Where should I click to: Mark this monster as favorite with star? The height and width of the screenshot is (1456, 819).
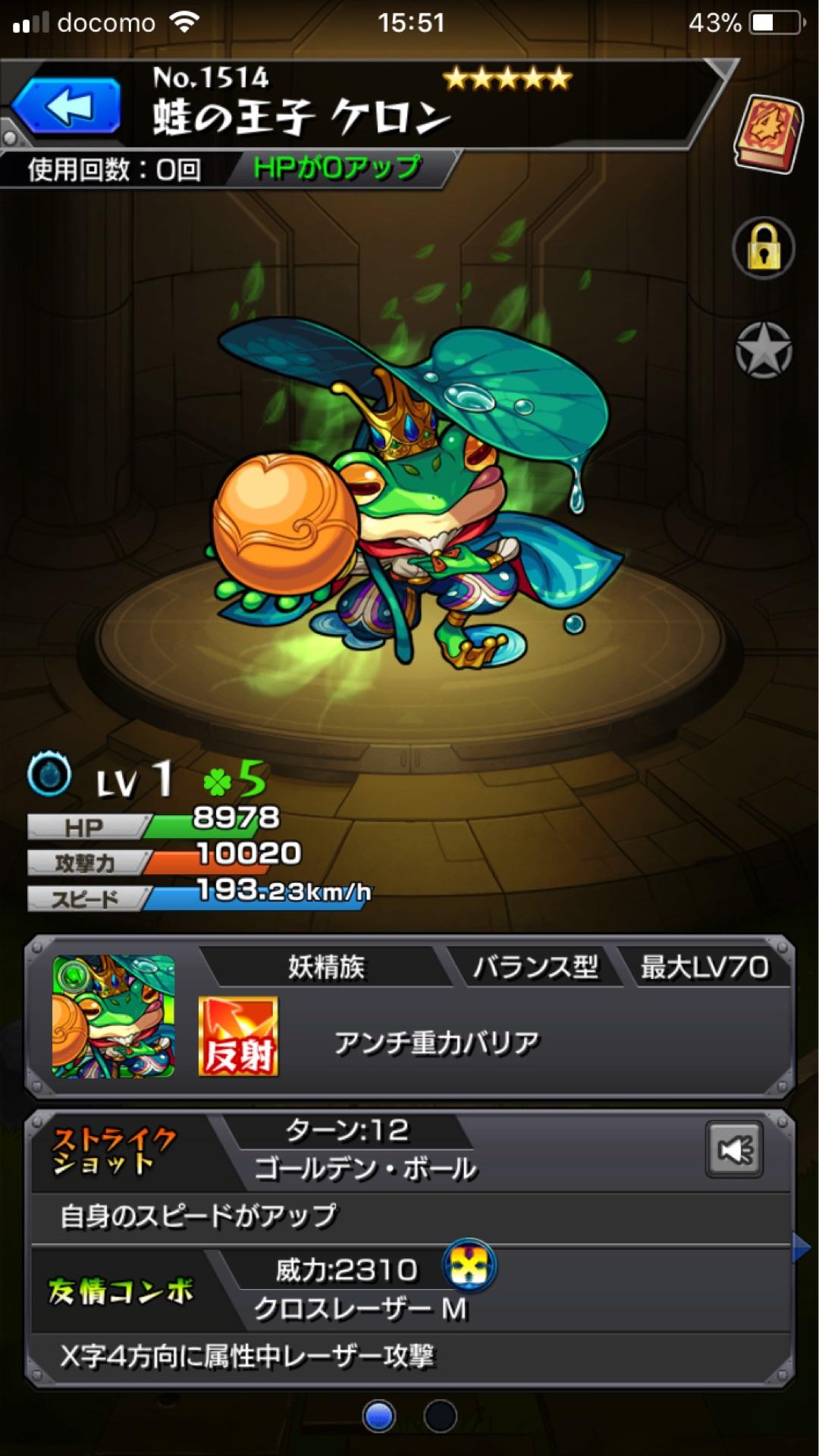click(768, 349)
